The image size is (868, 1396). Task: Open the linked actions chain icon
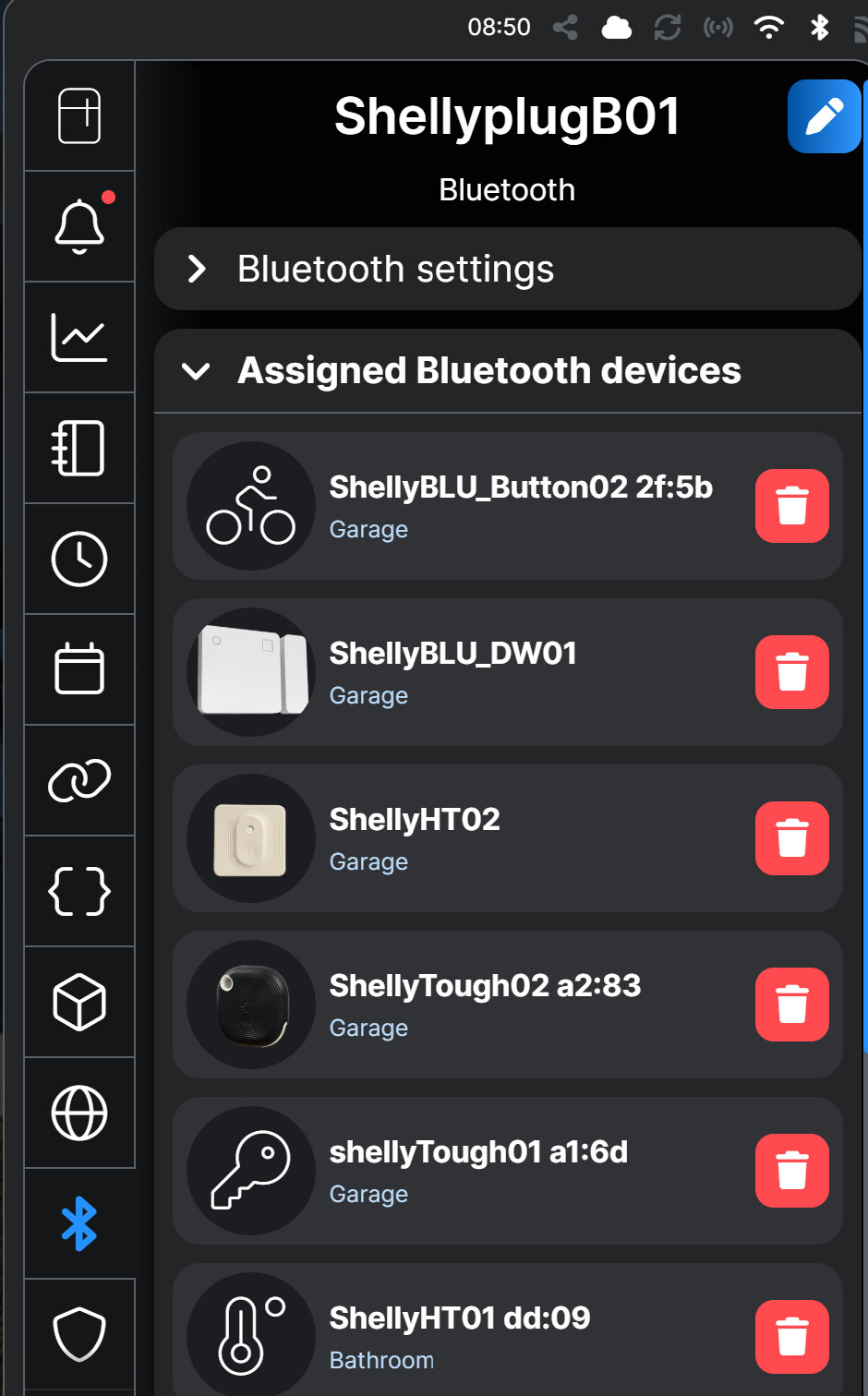(x=79, y=780)
